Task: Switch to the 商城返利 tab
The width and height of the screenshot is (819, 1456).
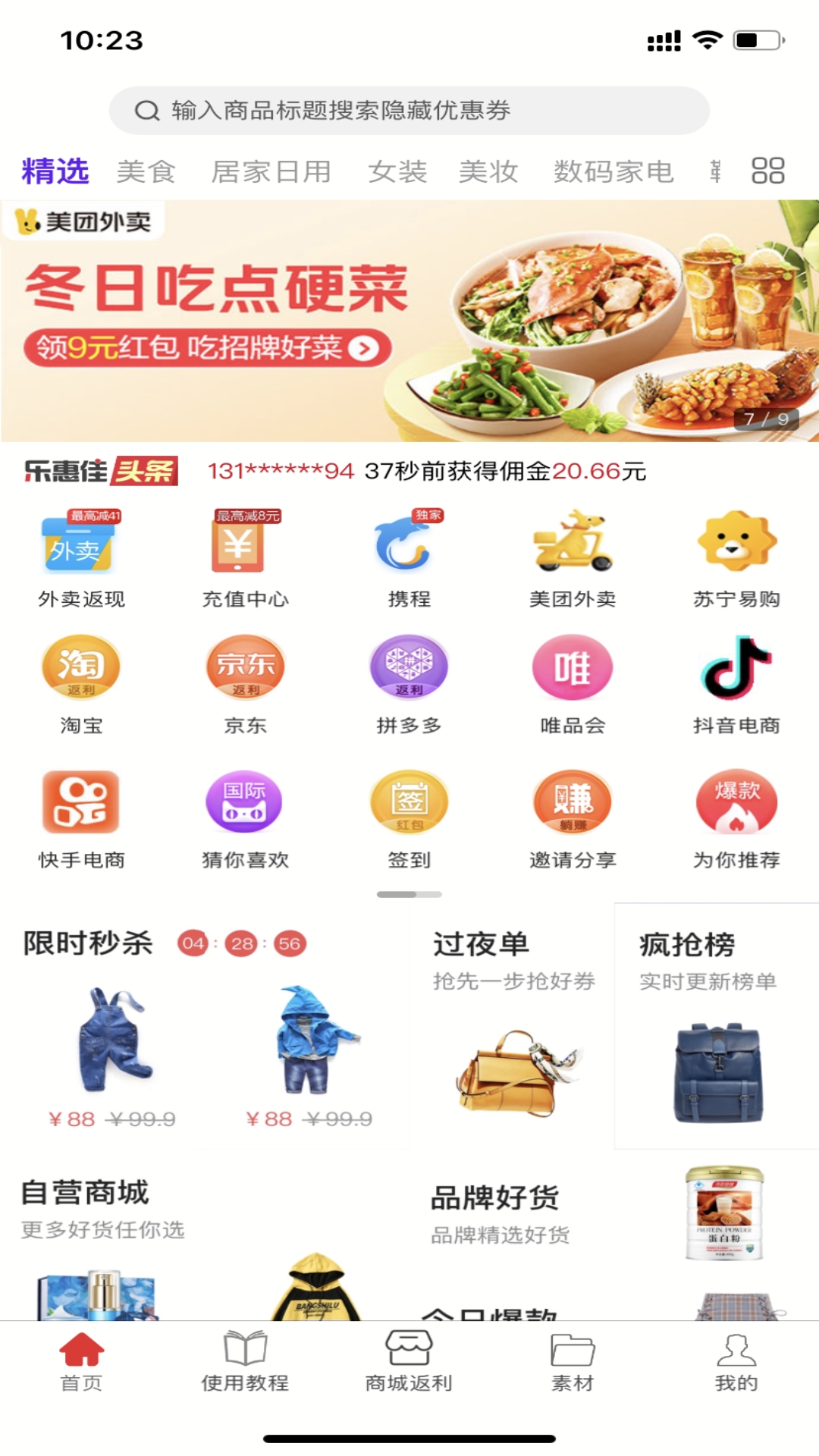Action: tap(409, 1361)
